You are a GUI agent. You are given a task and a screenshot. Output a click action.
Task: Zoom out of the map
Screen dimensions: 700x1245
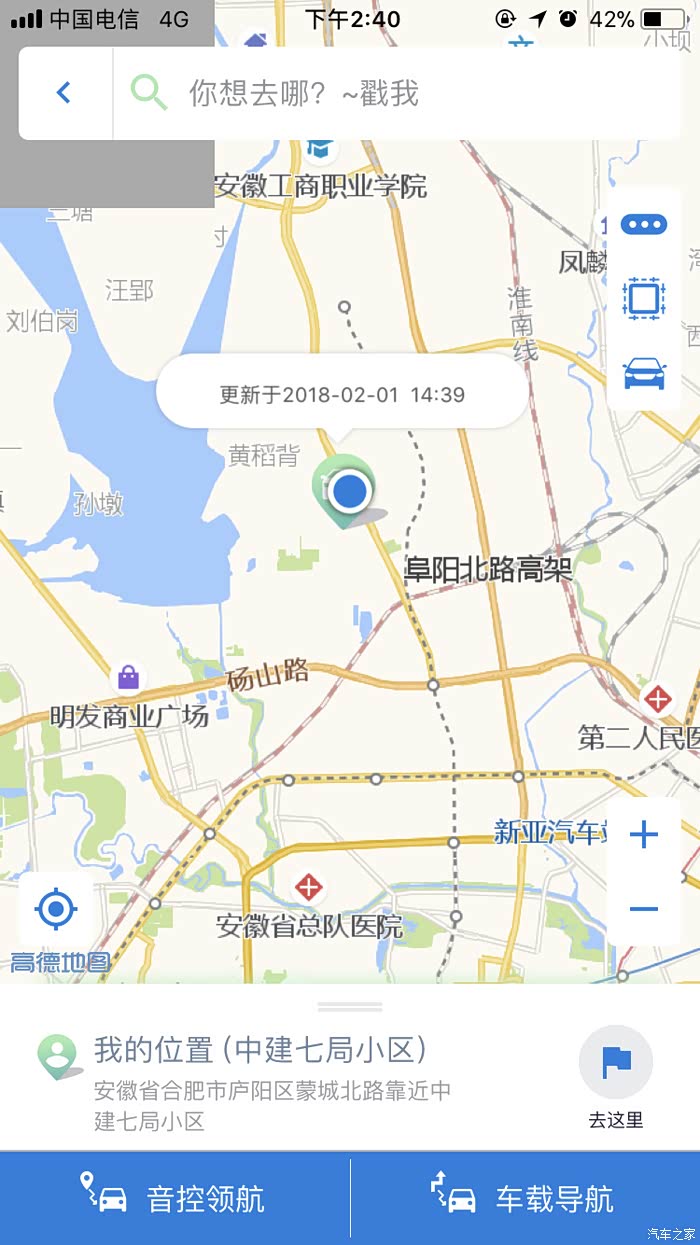pyautogui.click(x=644, y=909)
